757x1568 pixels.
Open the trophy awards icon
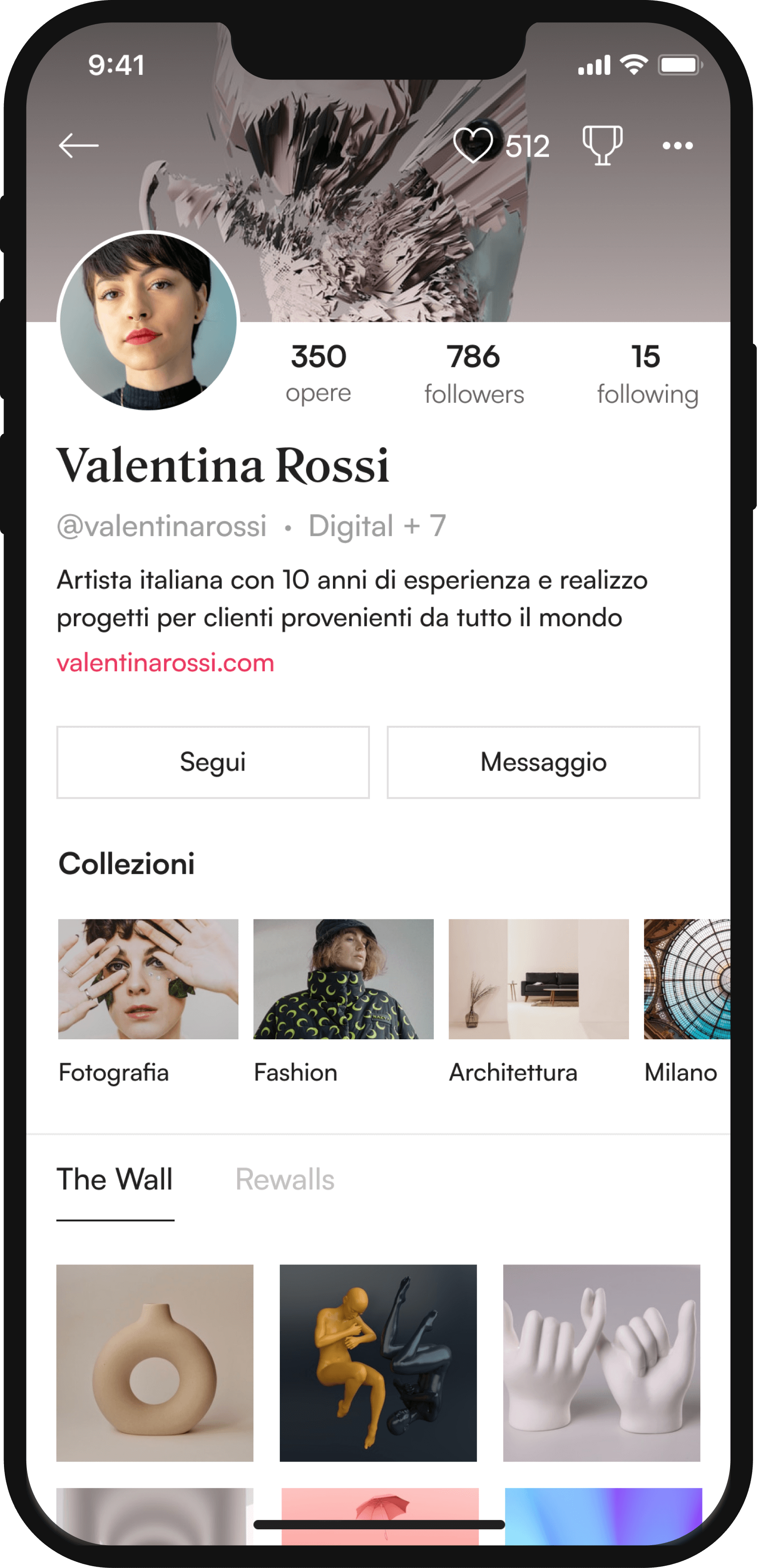point(602,146)
